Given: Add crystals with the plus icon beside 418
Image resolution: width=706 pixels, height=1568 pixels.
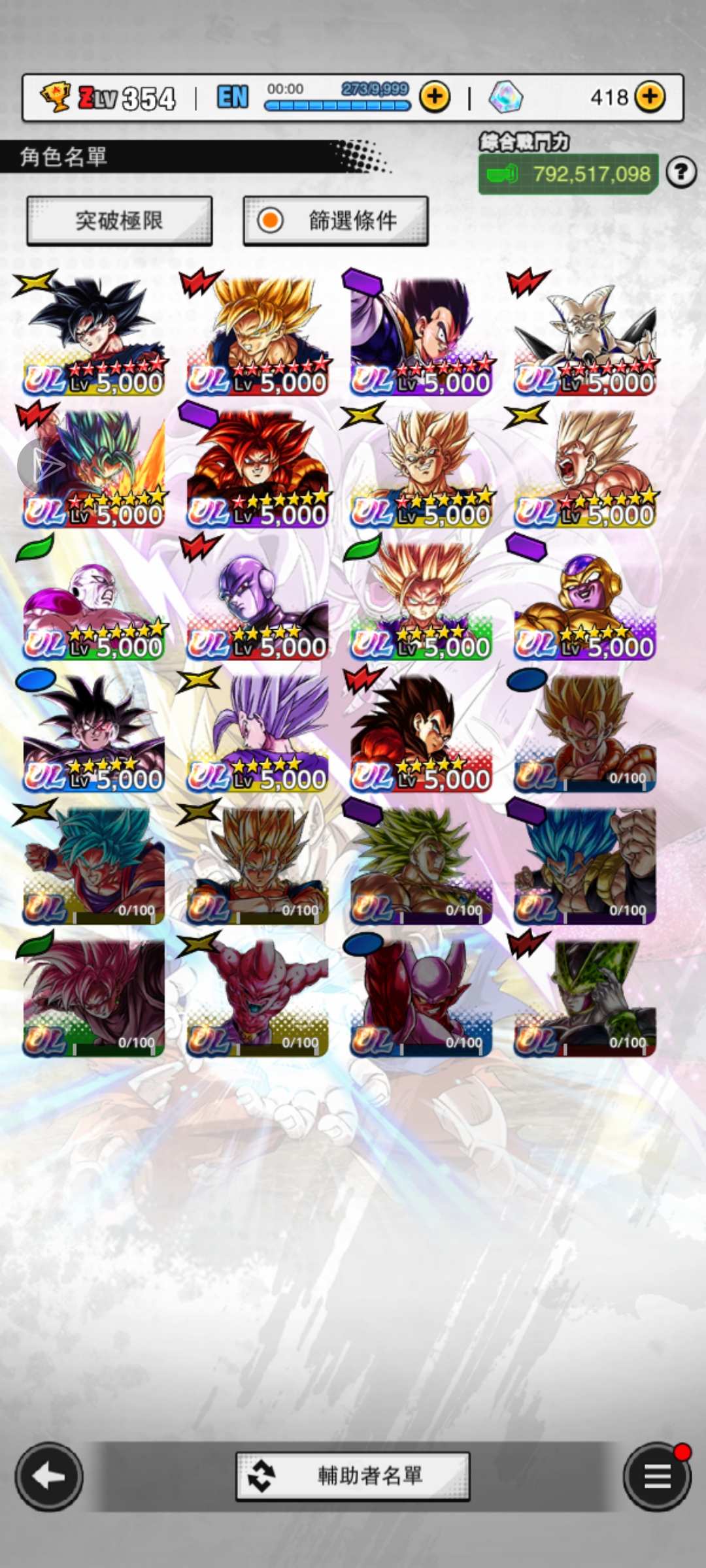Looking at the screenshot, I should [x=650, y=97].
